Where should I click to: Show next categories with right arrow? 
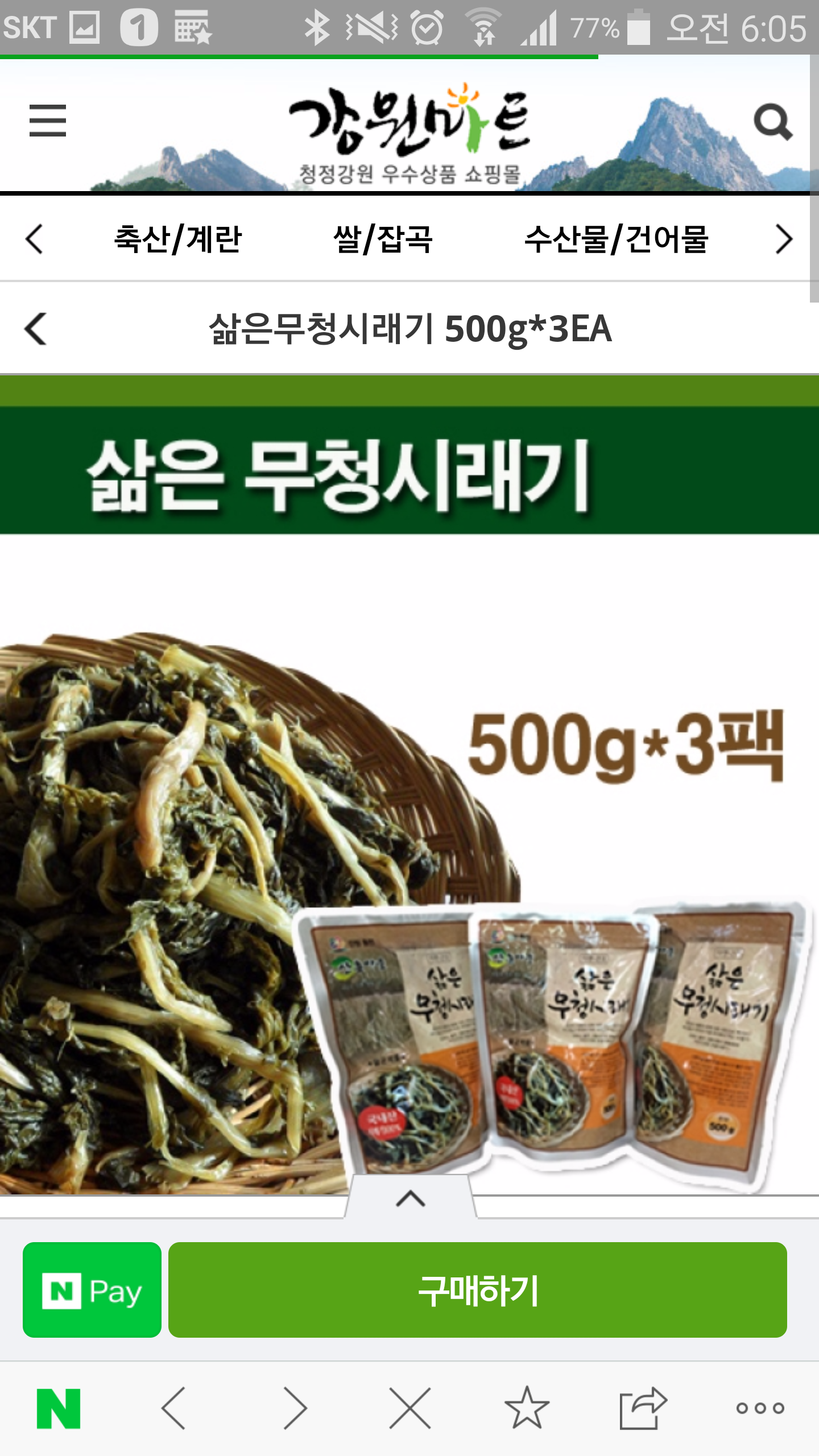coord(784,239)
